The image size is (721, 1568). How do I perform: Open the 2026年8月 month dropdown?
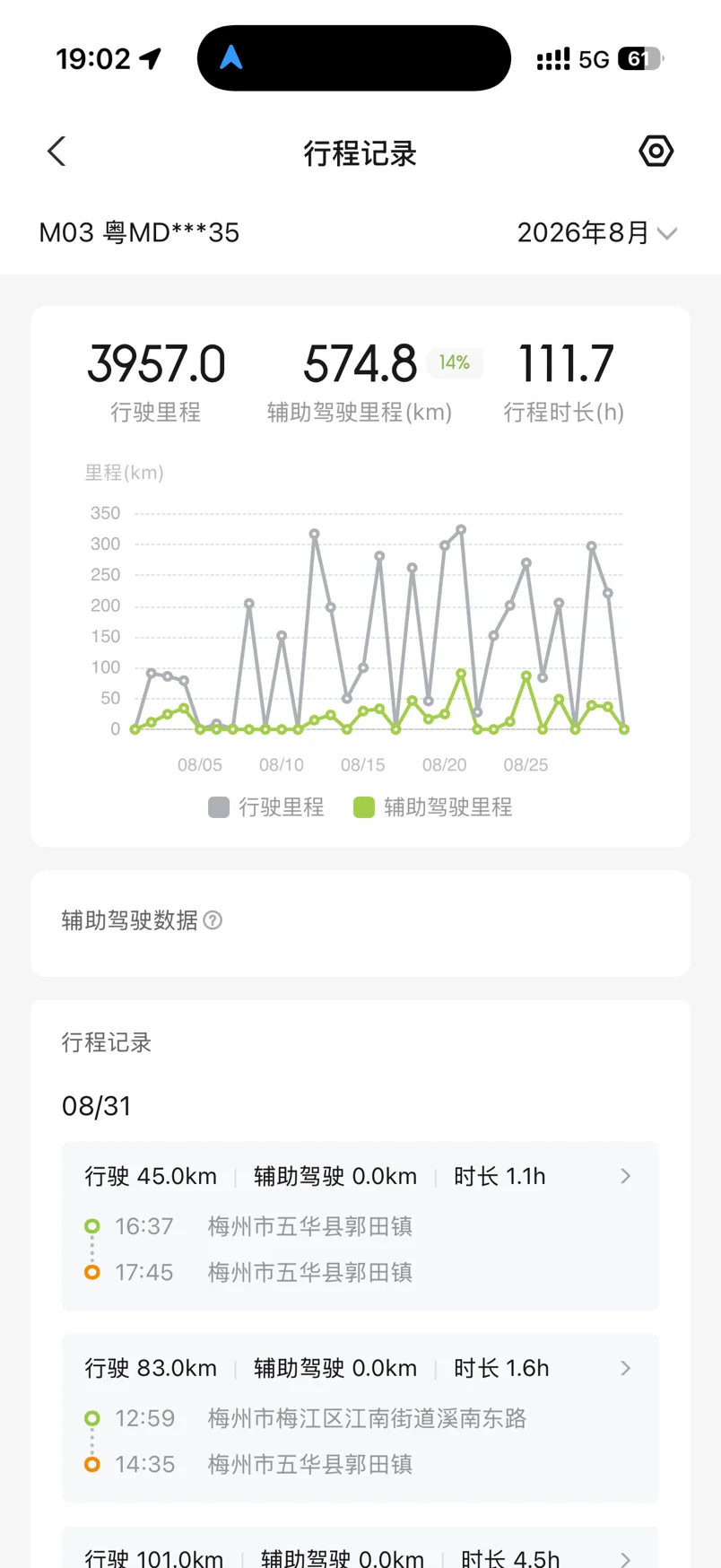coord(596,233)
